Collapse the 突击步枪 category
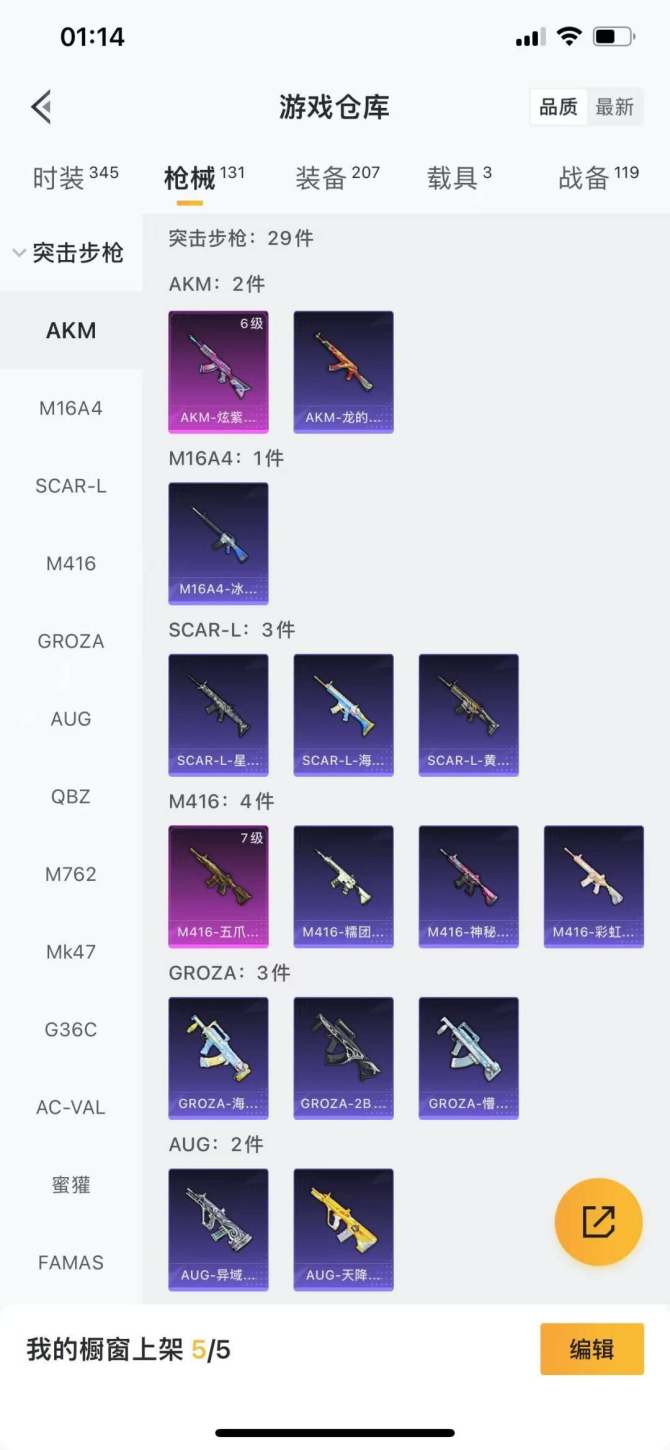This screenshot has width=670, height=1450. (x=70, y=253)
